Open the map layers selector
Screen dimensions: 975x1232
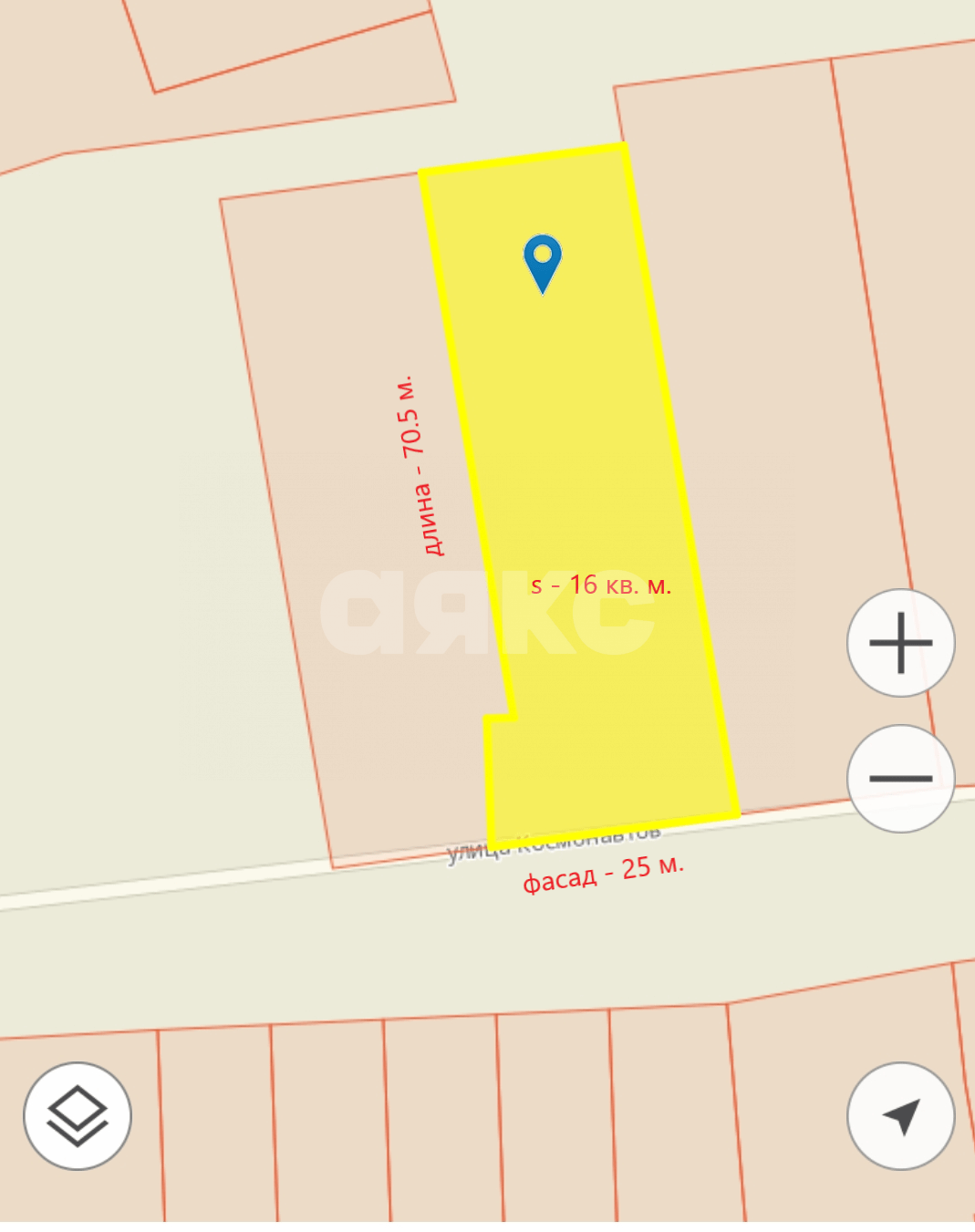pos(78,1115)
